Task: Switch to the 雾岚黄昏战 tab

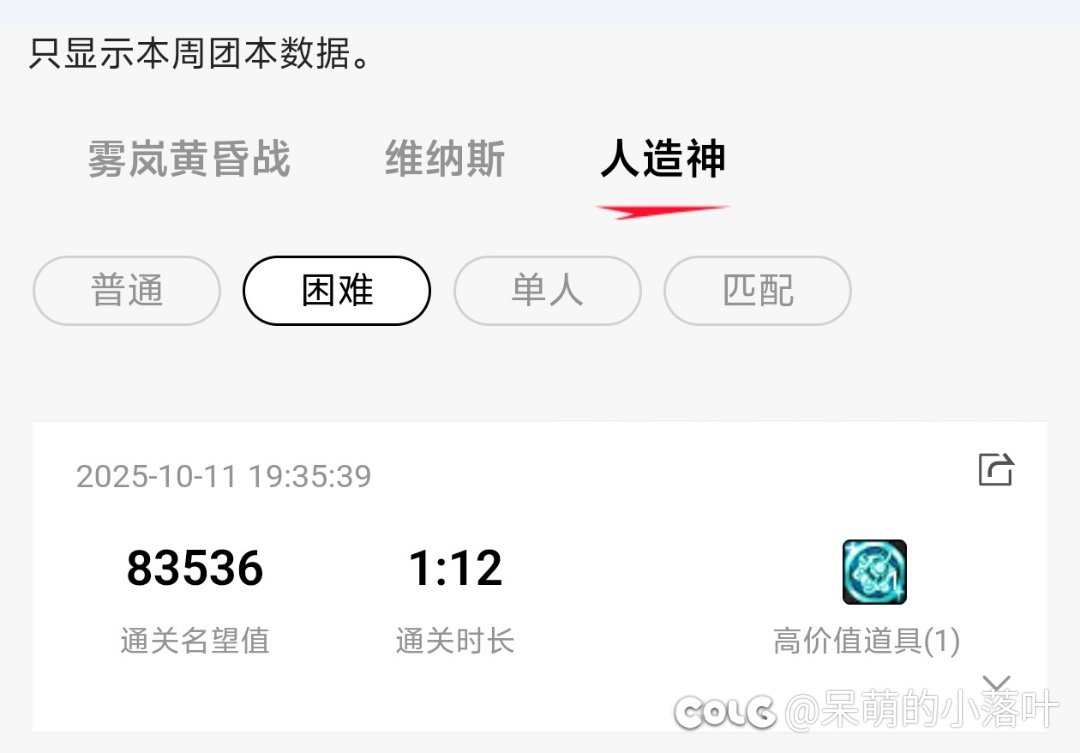Action: coord(189,159)
